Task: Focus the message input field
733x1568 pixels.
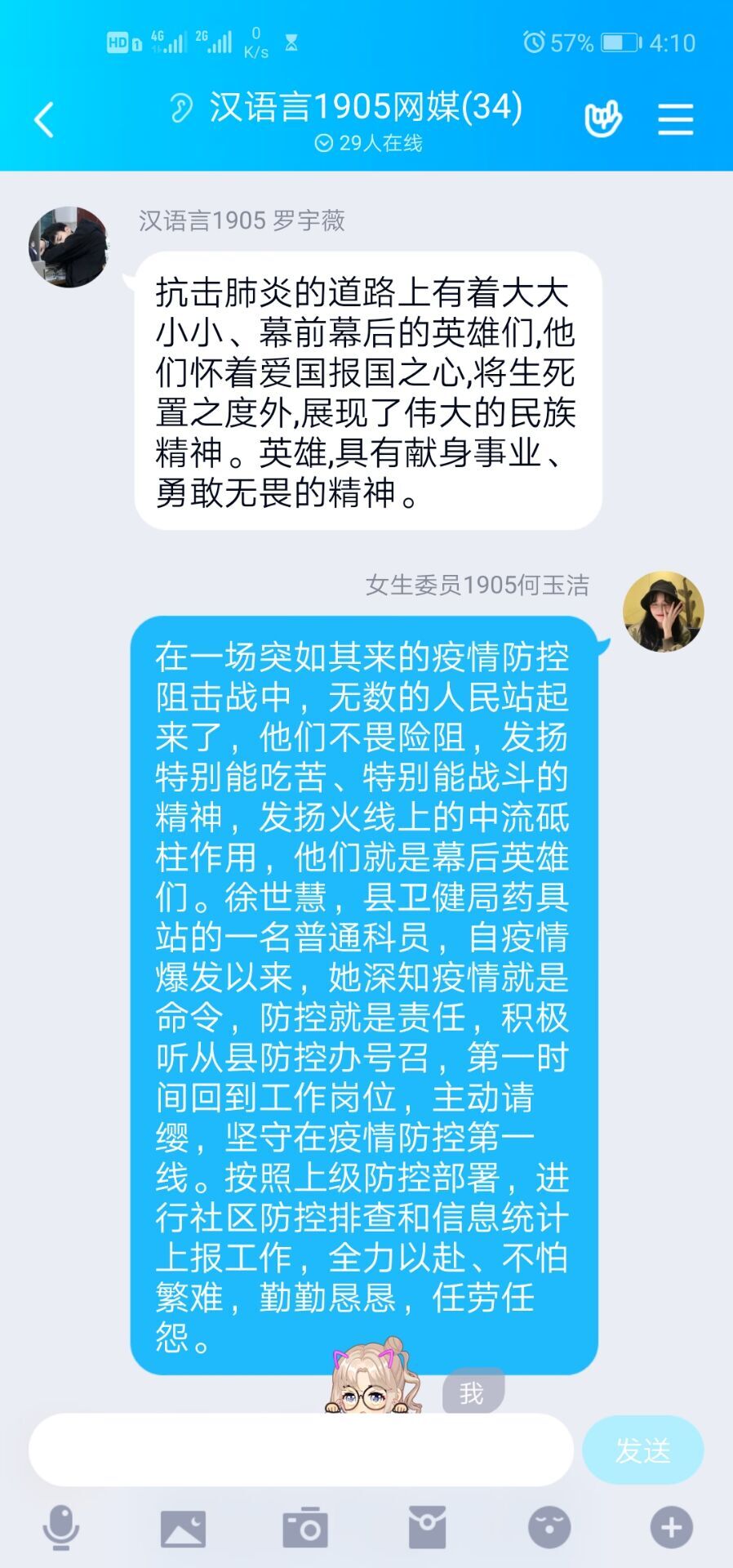Action: pyautogui.click(x=300, y=1450)
